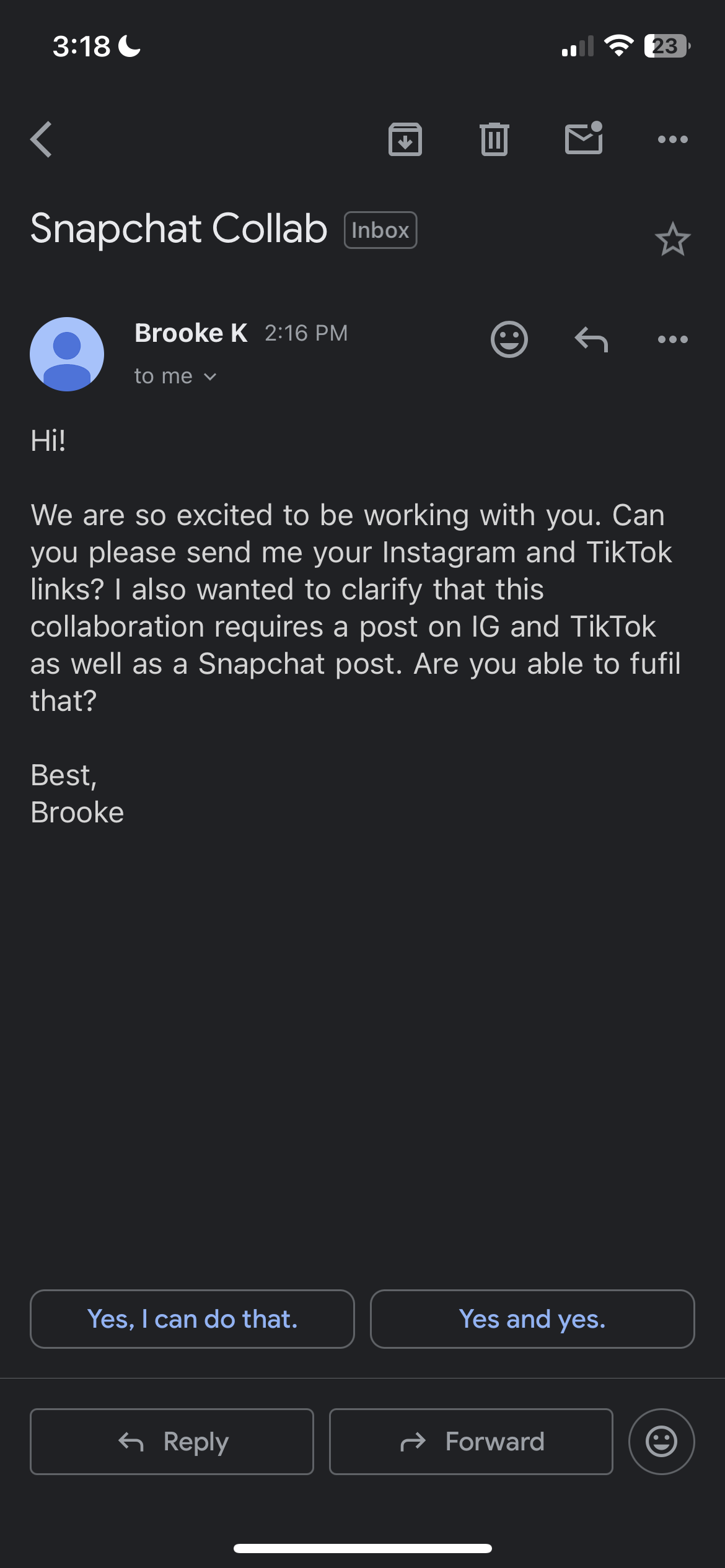Screen dimensions: 725x1568
Task: Add emoji reaction beside Brooke K's name
Action: [x=509, y=339]
